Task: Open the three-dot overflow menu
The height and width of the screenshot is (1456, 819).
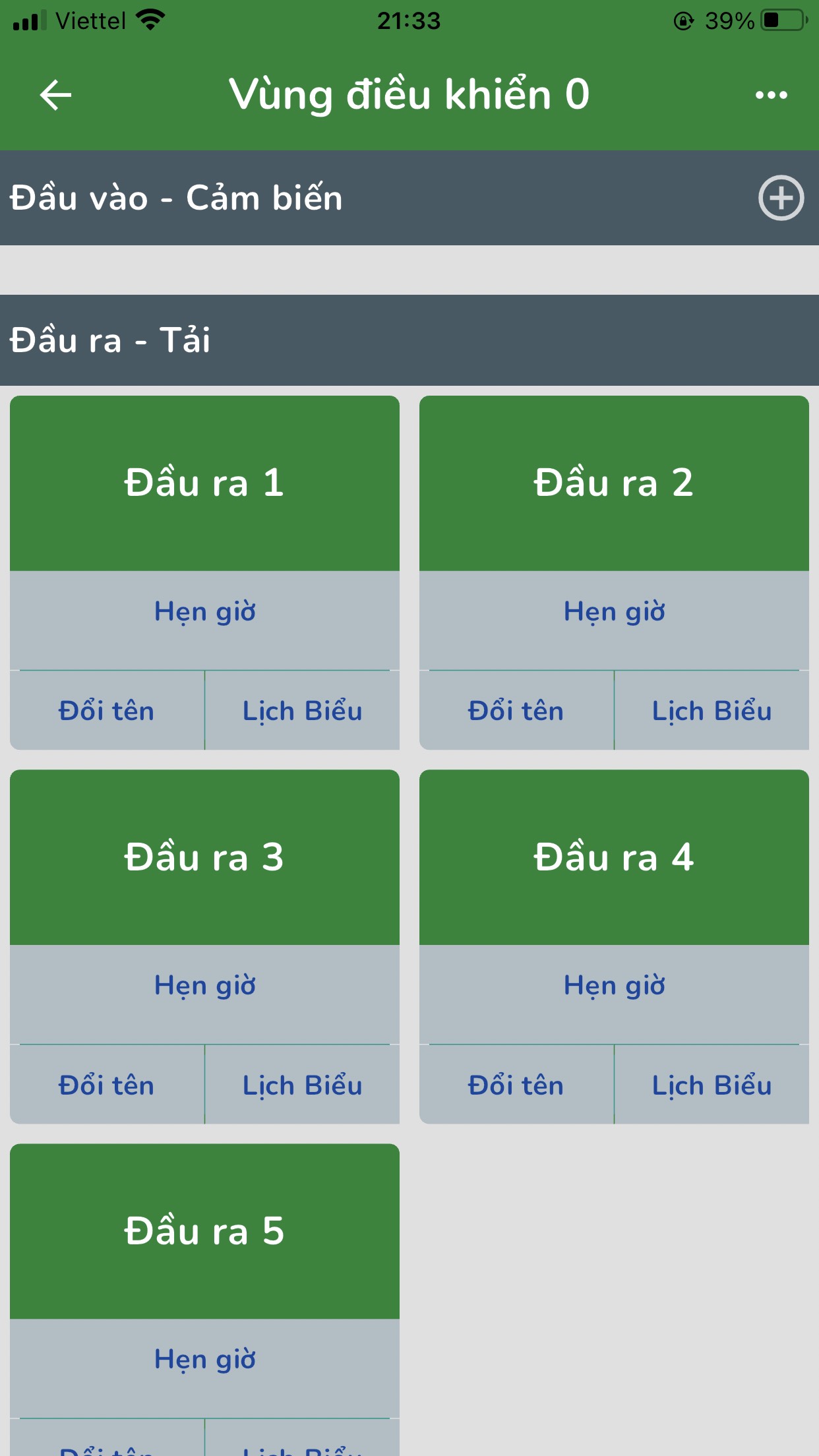Action: tap(771, 95)
